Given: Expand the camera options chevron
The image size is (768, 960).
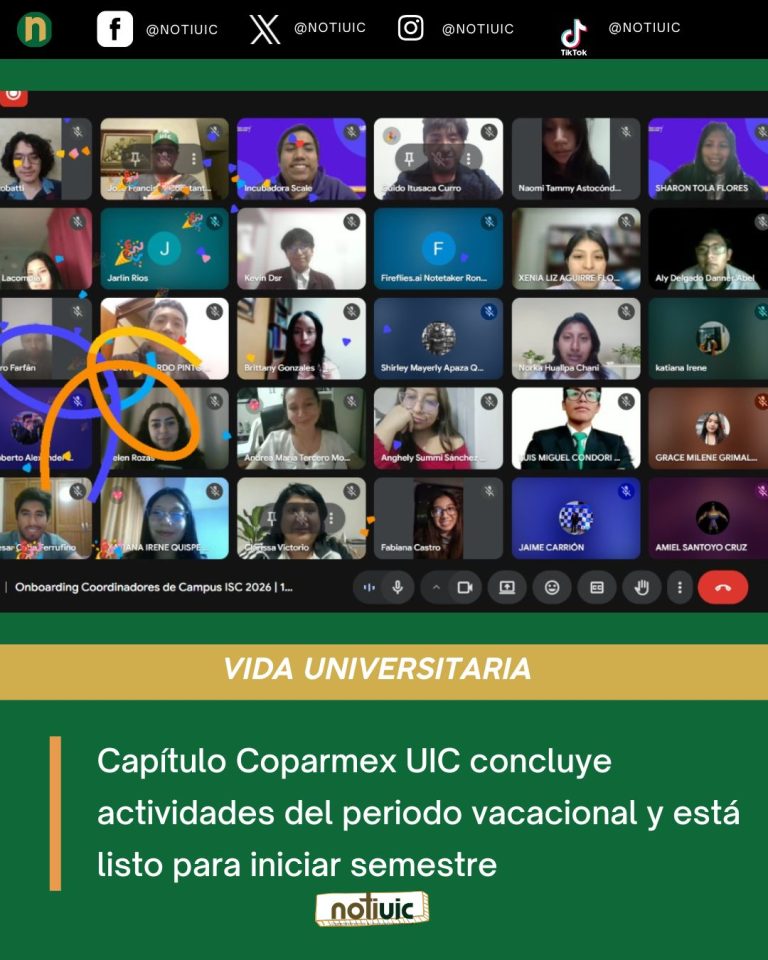Looking at the screenshot, I should pyautogui.click(x=437, y=589).
